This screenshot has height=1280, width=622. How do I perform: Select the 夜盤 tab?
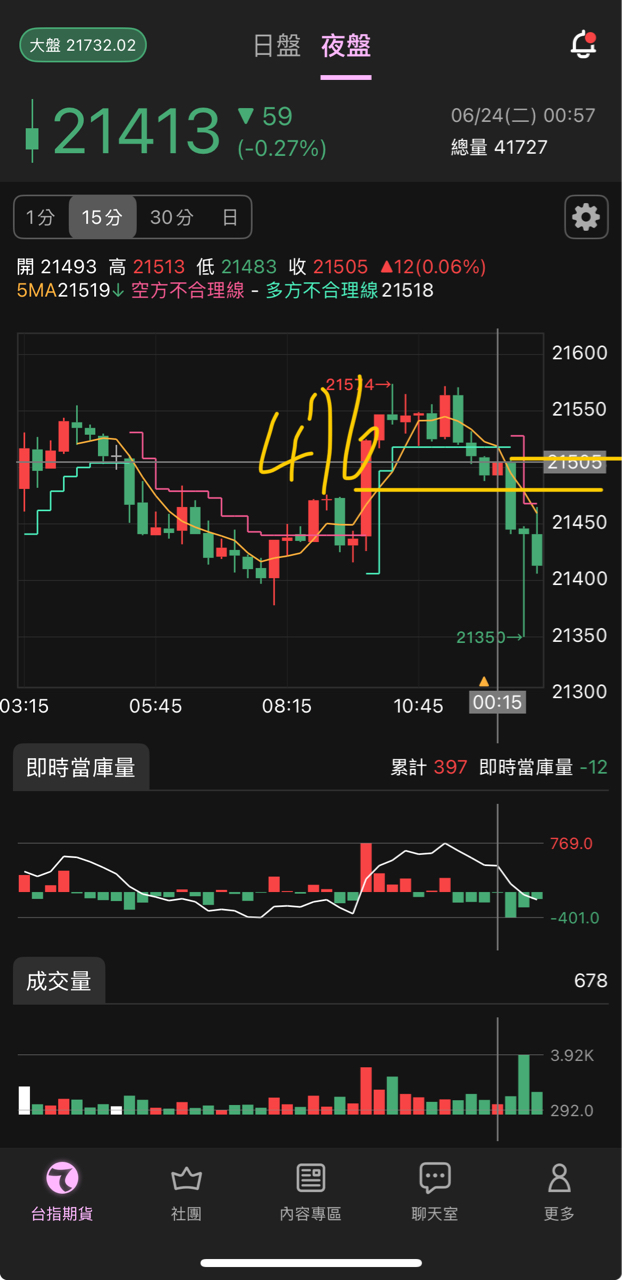click(x=346, y=46)
